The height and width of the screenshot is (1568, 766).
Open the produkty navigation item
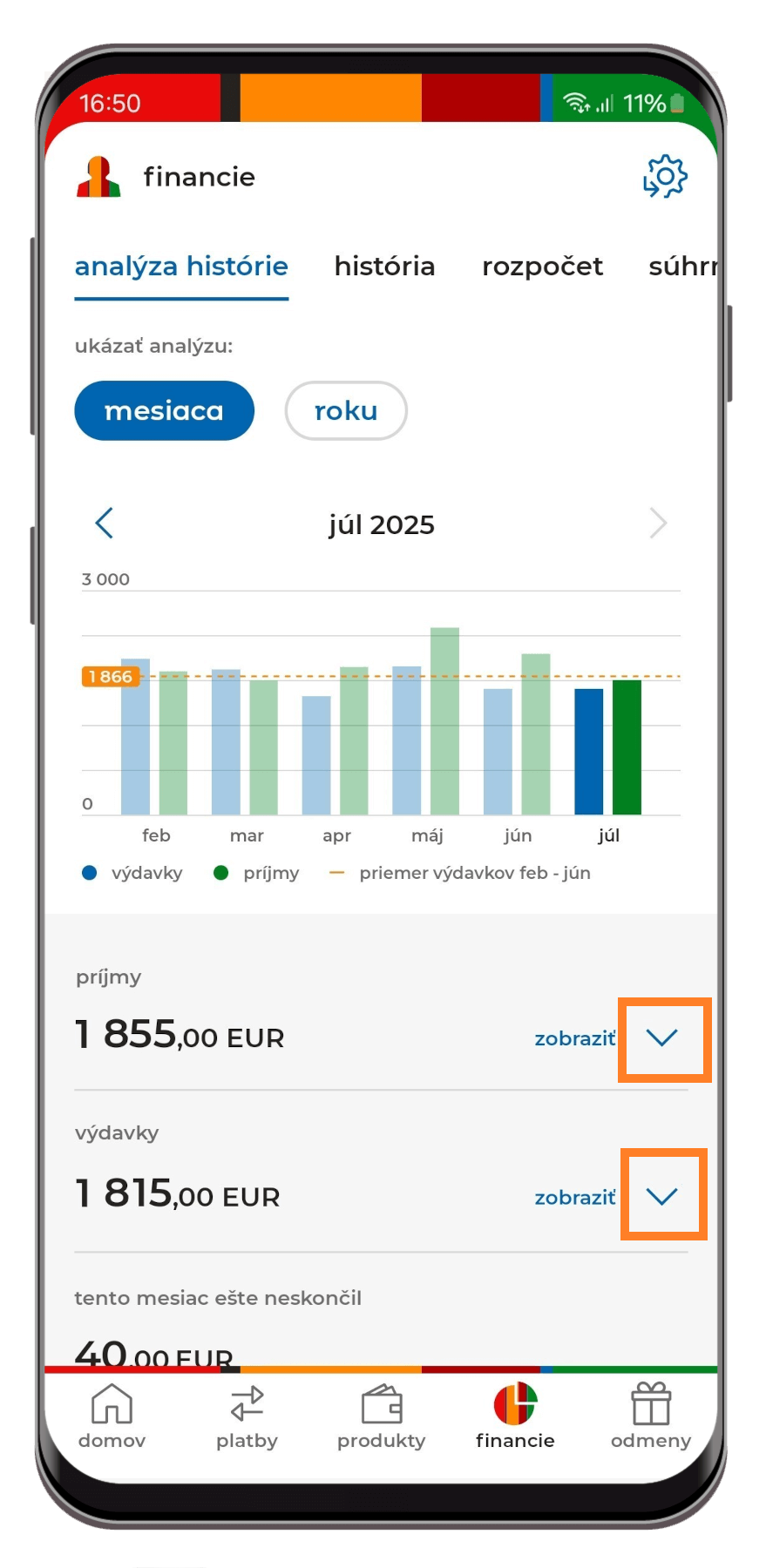click(382, 1416)
